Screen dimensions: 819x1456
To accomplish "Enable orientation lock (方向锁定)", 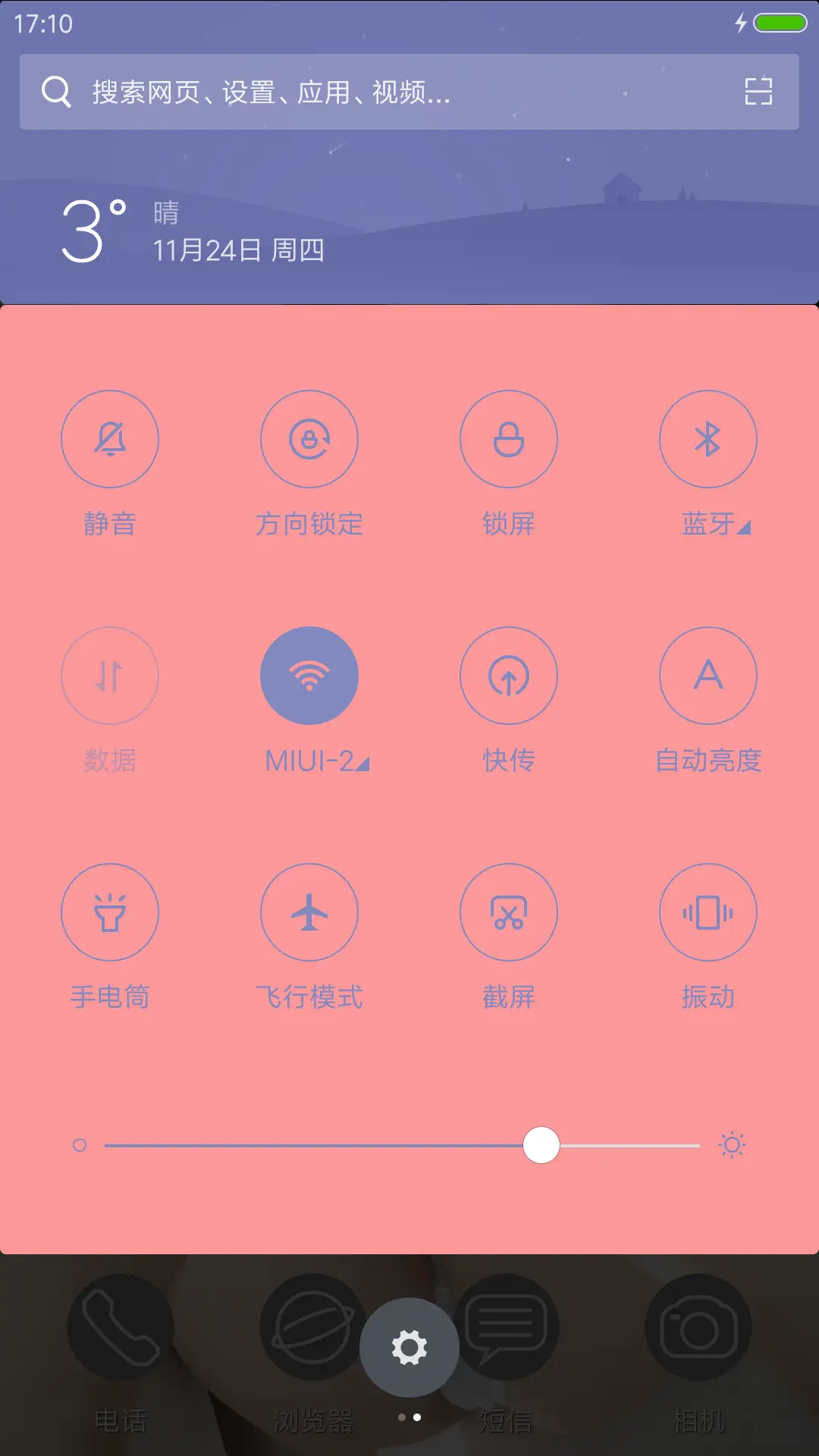I will [309, 439].
